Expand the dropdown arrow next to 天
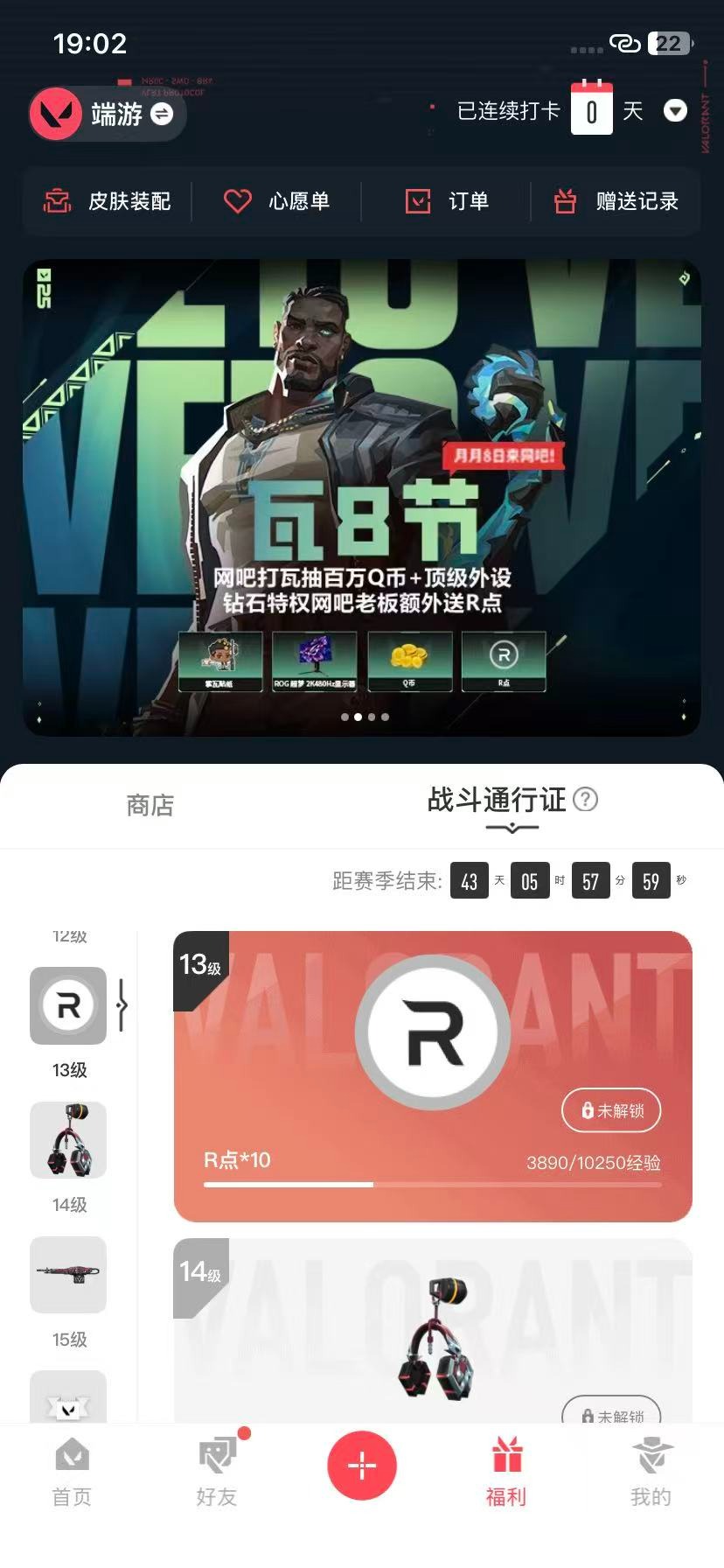This screenshot has width=724, height=1568. [x=675, y=112]
